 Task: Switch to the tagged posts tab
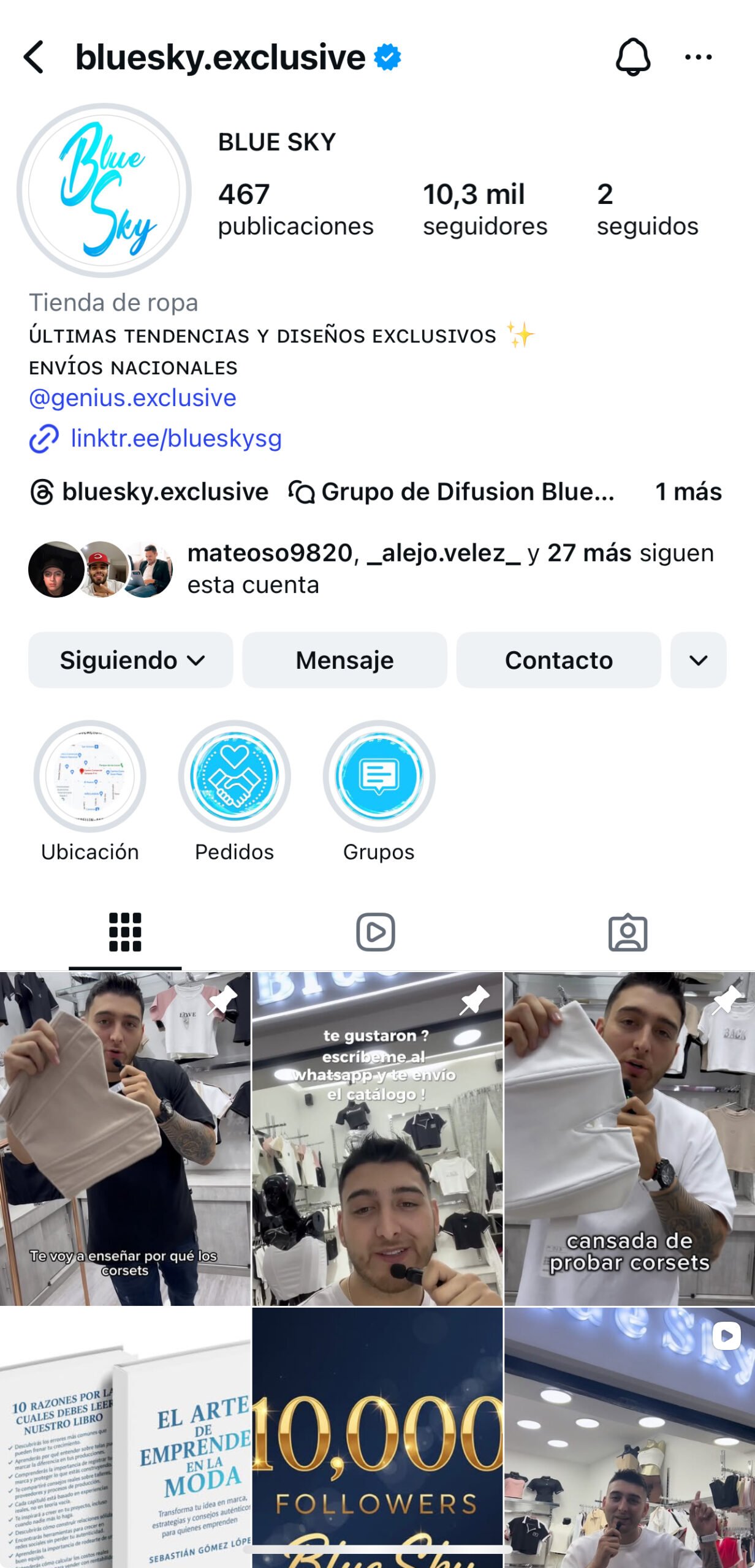[x=628, y=932]
